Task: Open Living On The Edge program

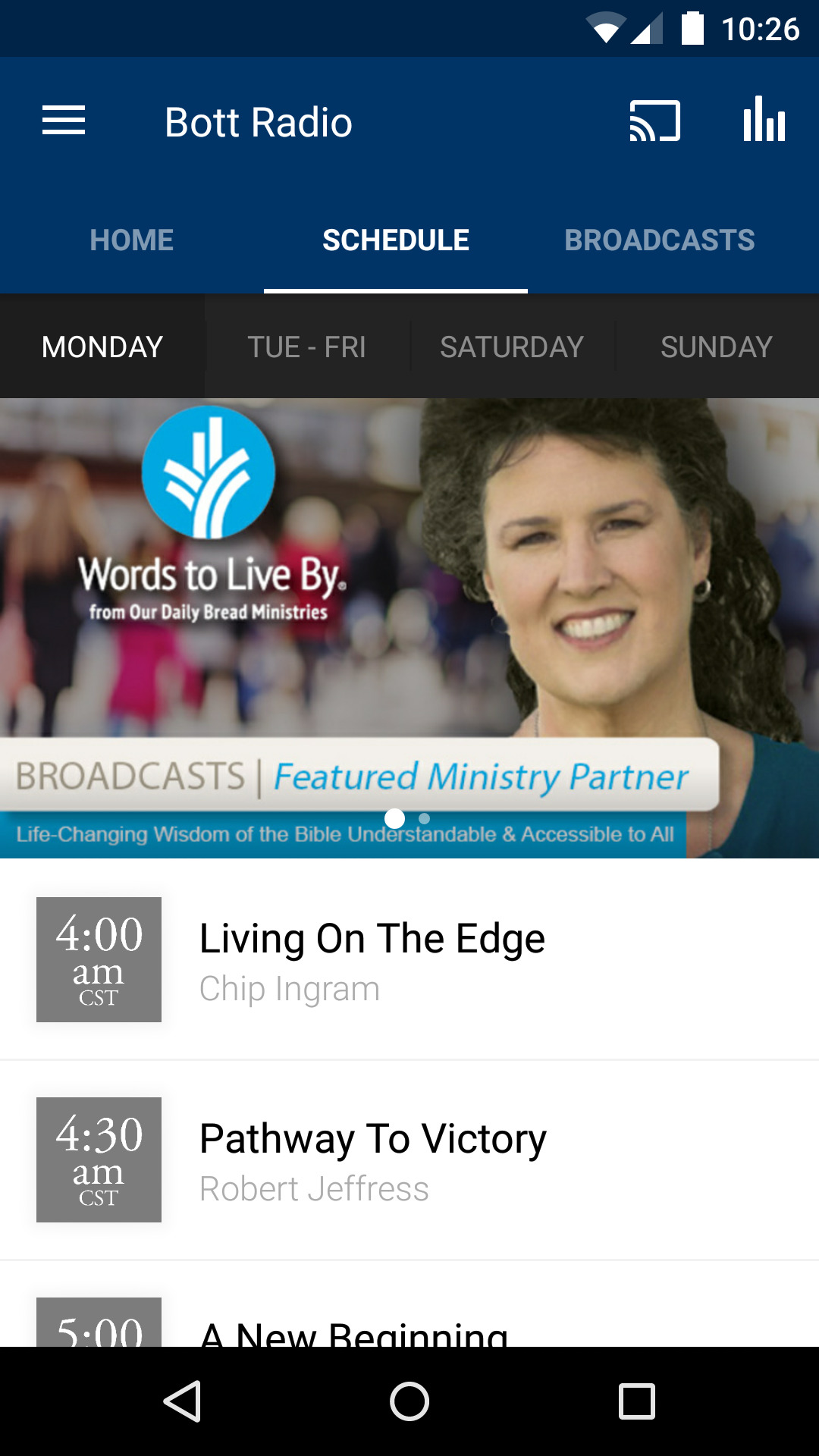Action: tap(409, 959)
